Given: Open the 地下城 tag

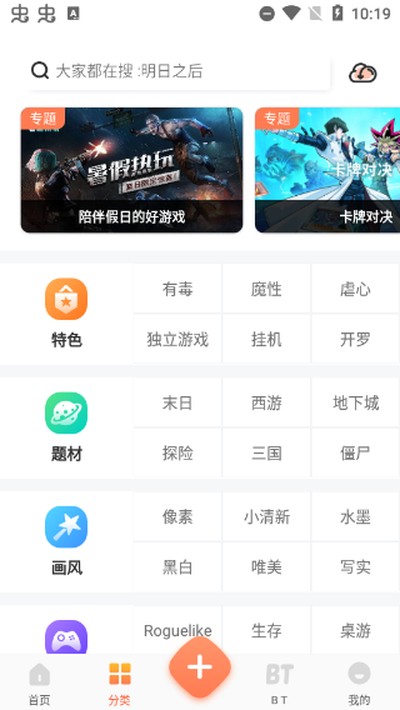Looking at the screenshot, I should (356, 403).
